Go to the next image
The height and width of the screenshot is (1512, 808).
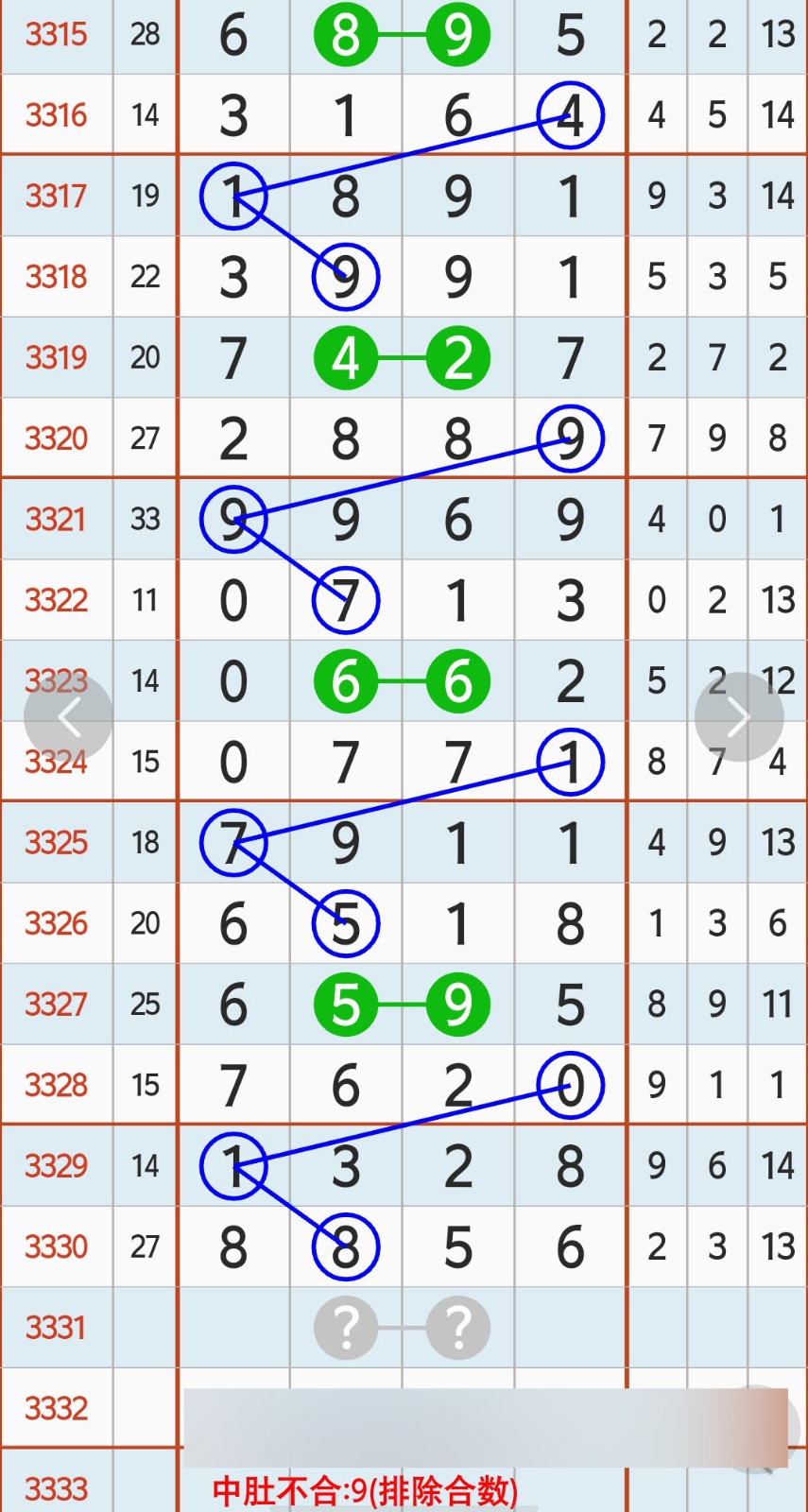coord(738,717)
